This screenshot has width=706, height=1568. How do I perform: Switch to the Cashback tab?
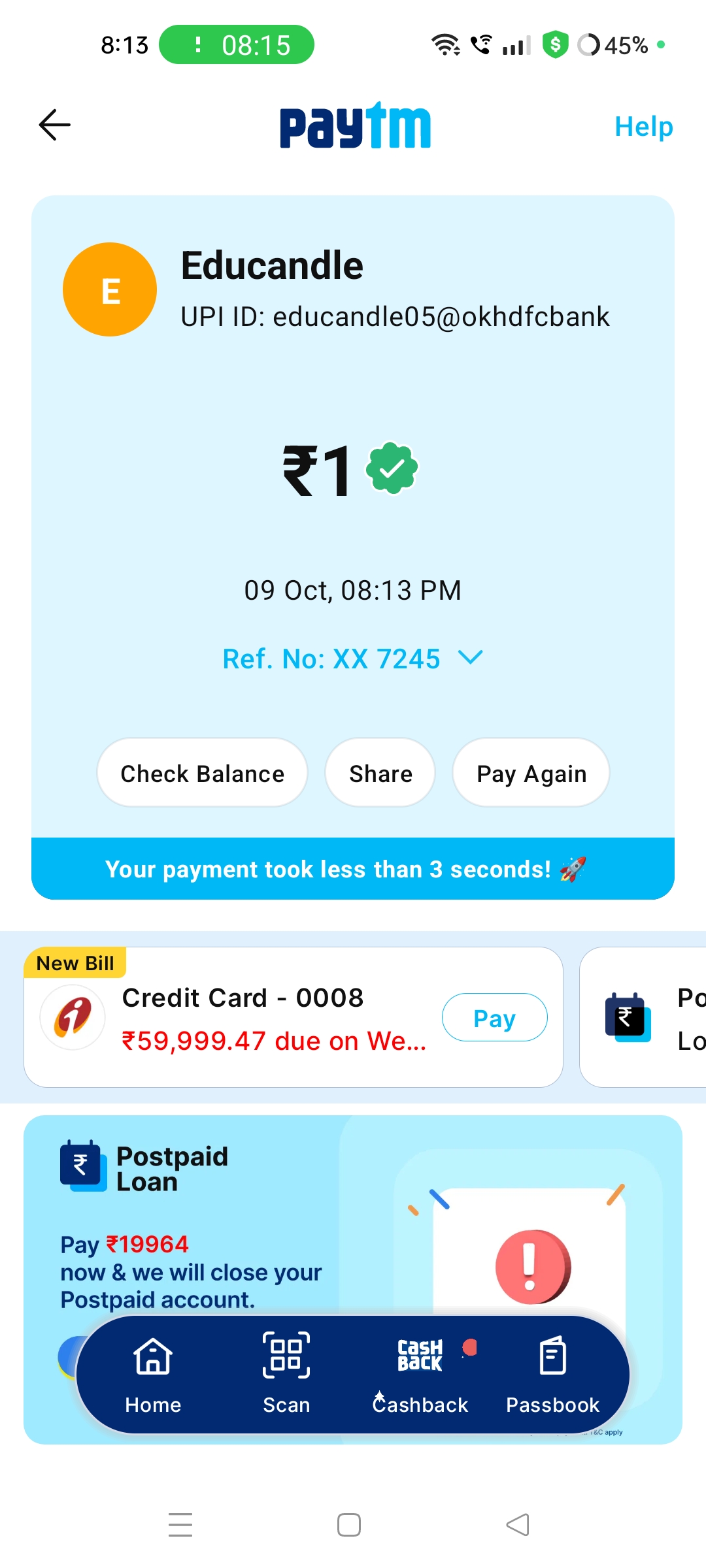420,1373
